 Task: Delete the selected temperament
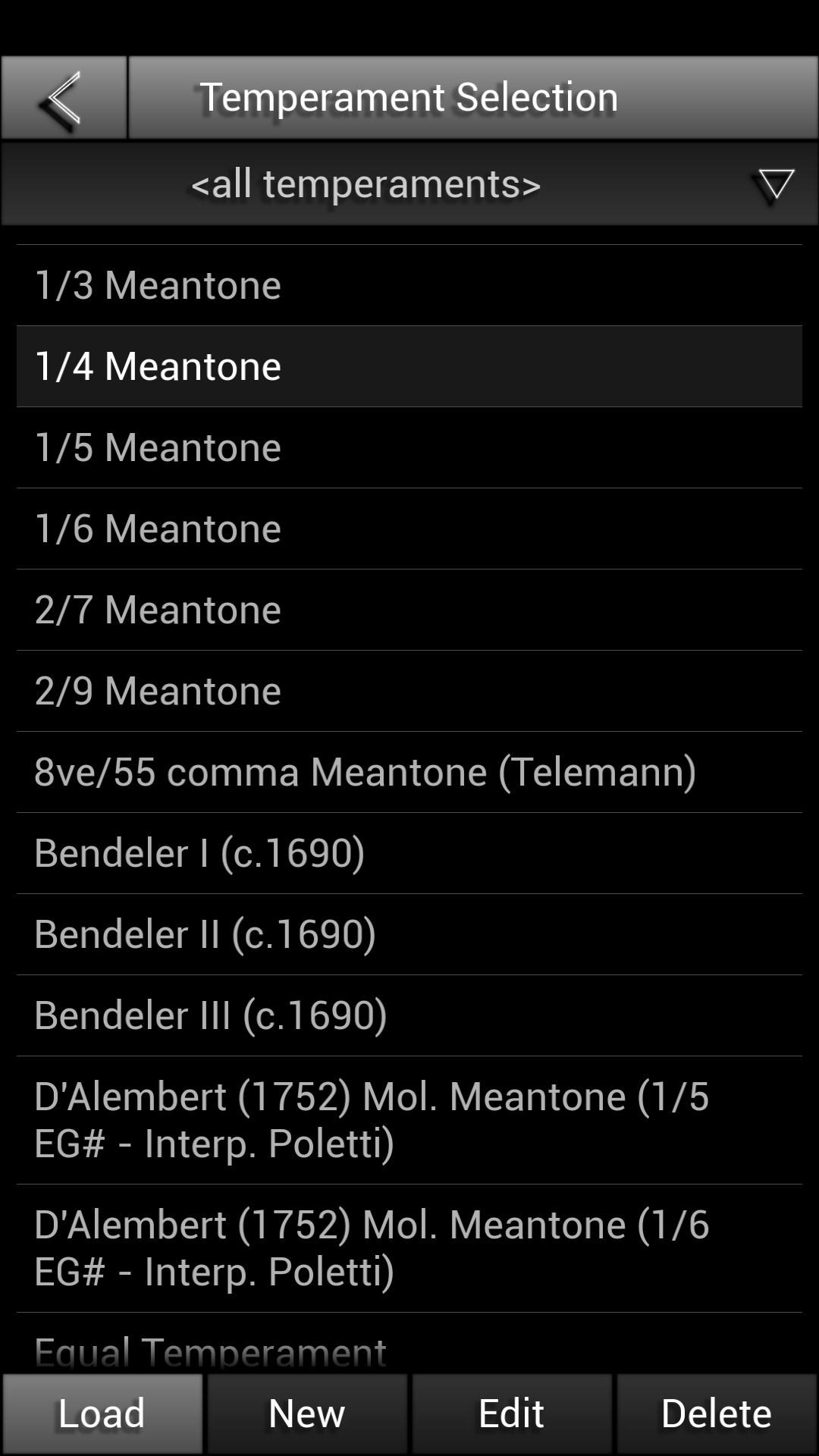click(x=717, y=1414)
